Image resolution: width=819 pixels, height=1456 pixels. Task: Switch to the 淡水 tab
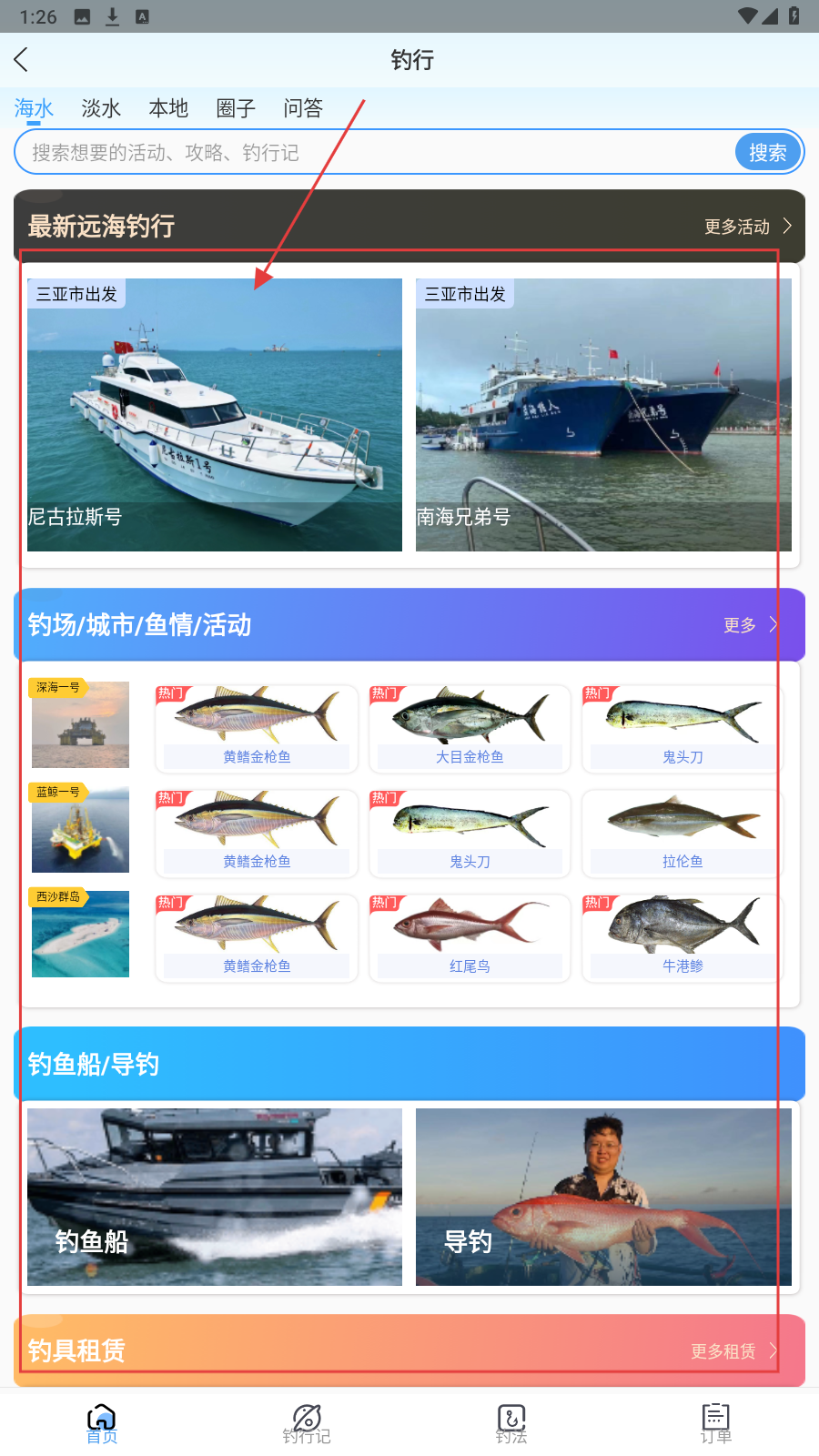coord(101,109)
